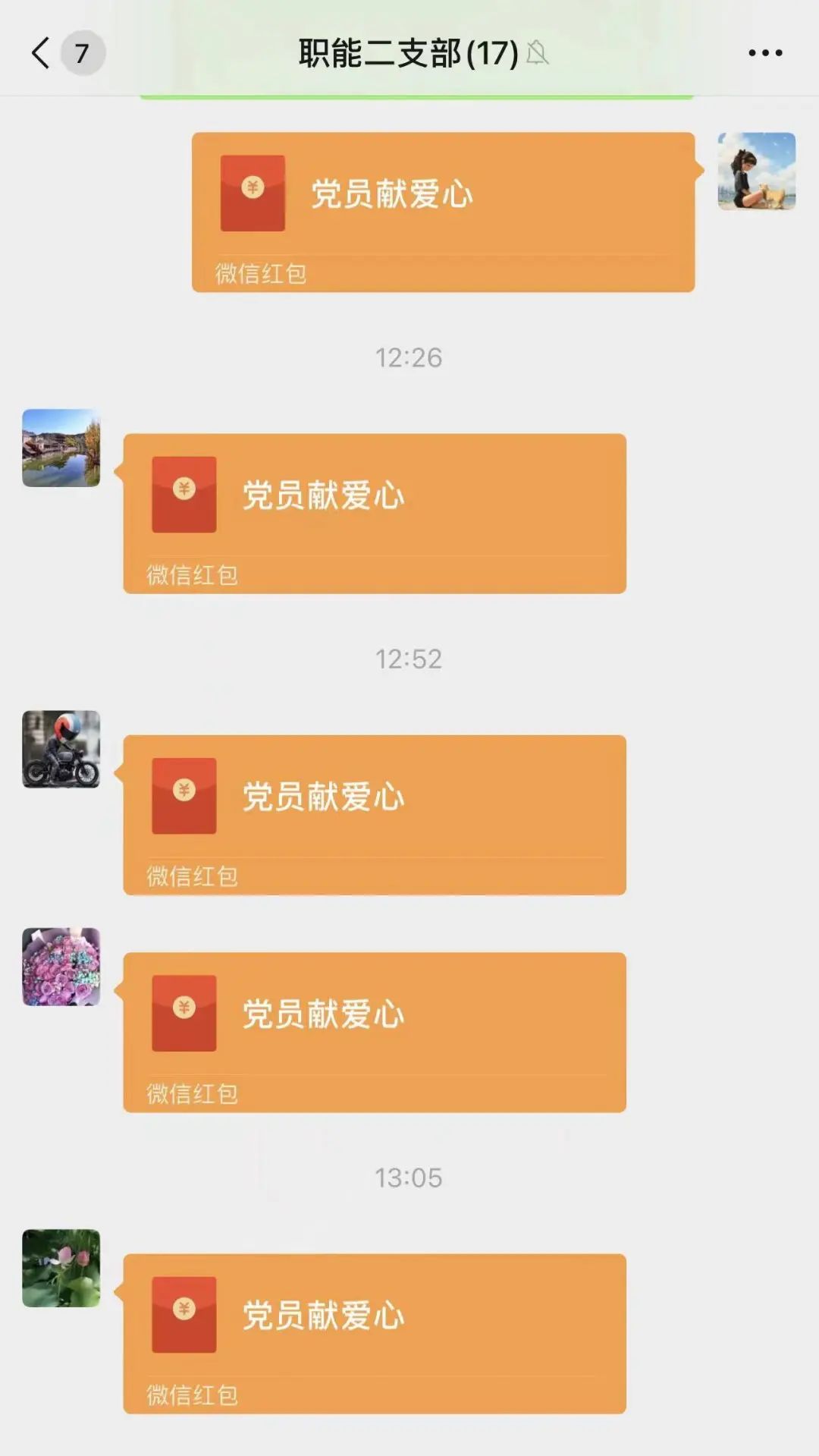819x1456 pixels.
Task: Go back to the chat list
Action: click(42, 53)
